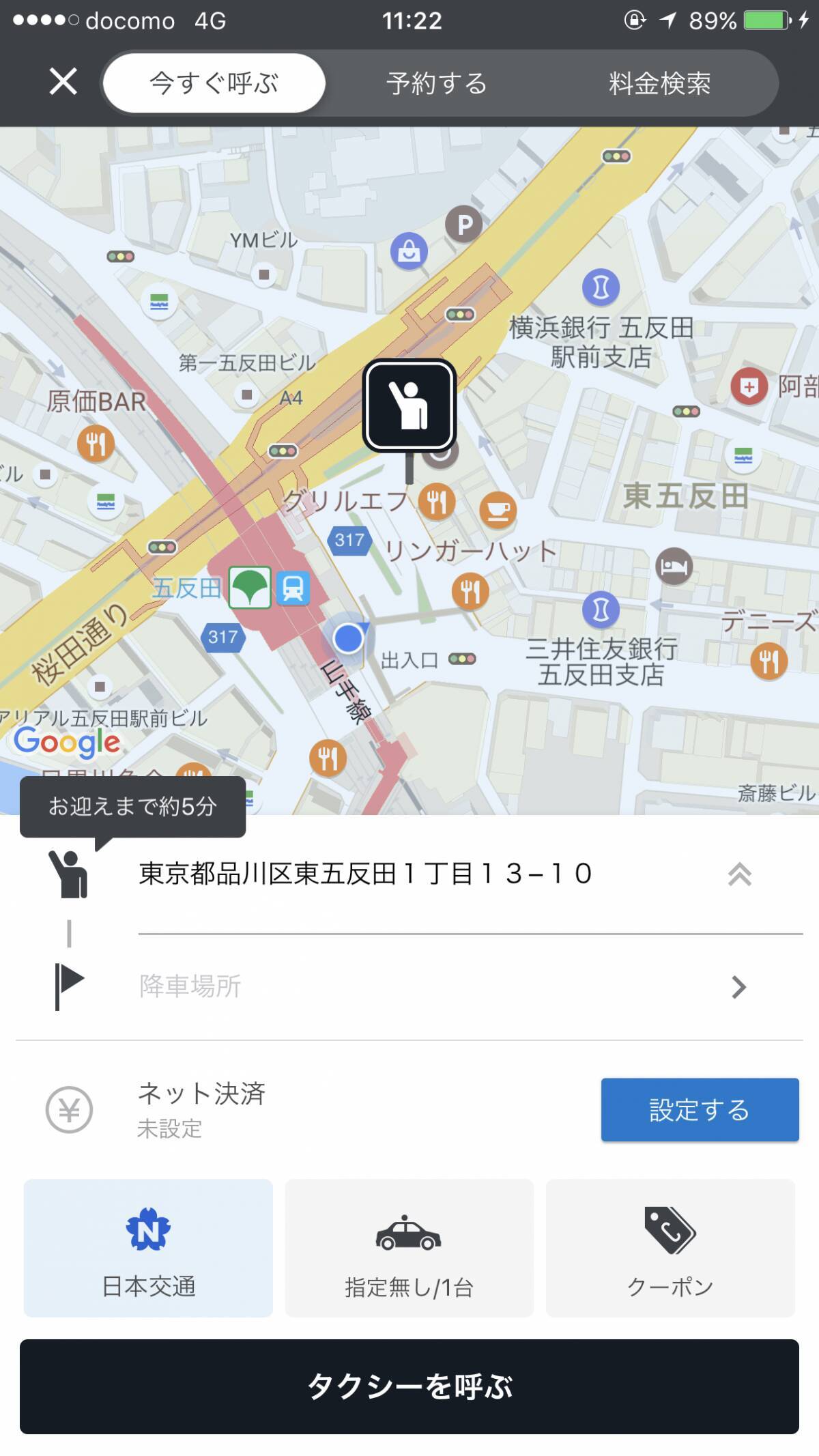Switch to the 予約する tab
Image resolution: width=819 pixels, height=1456 pixels.
[x=437, y=83]
